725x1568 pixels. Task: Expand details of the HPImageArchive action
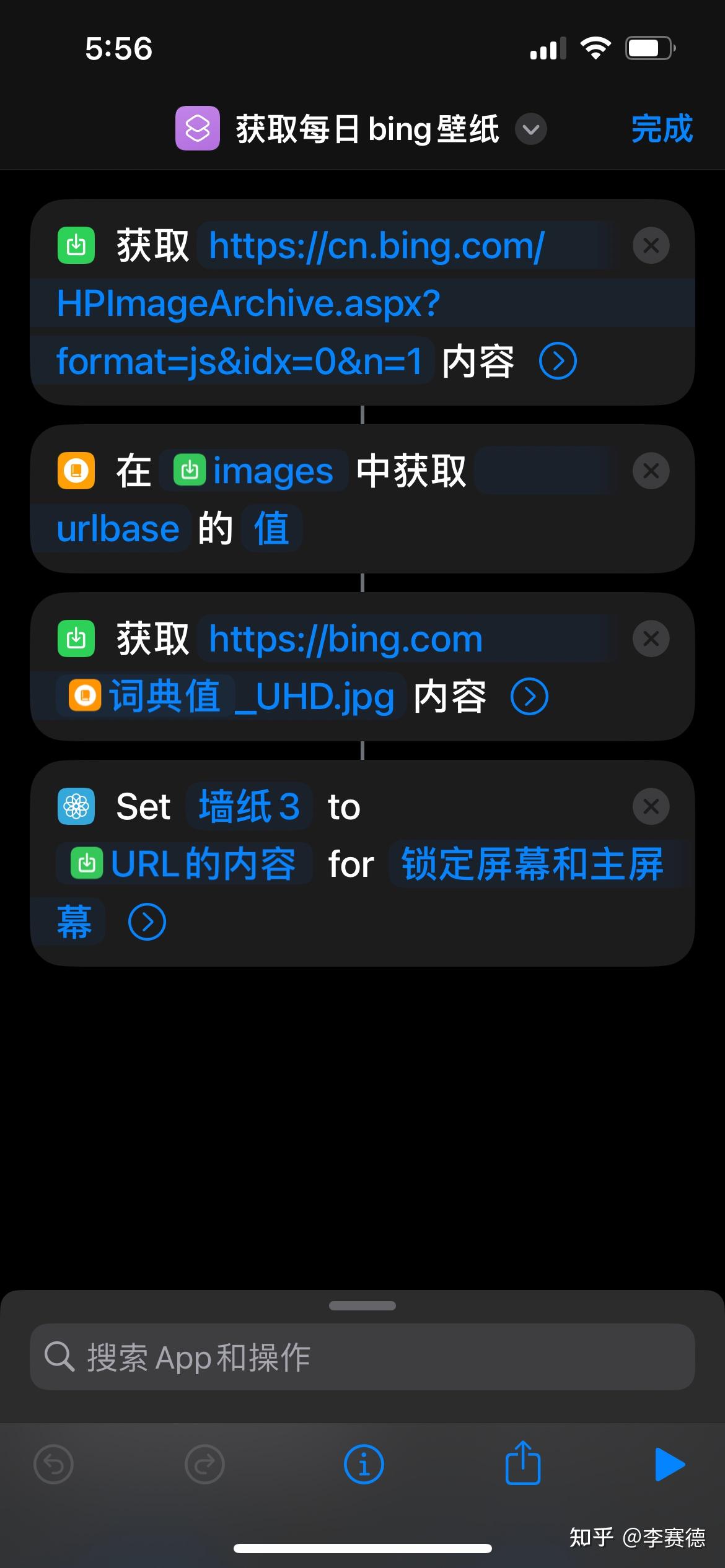tap(557, 360)
